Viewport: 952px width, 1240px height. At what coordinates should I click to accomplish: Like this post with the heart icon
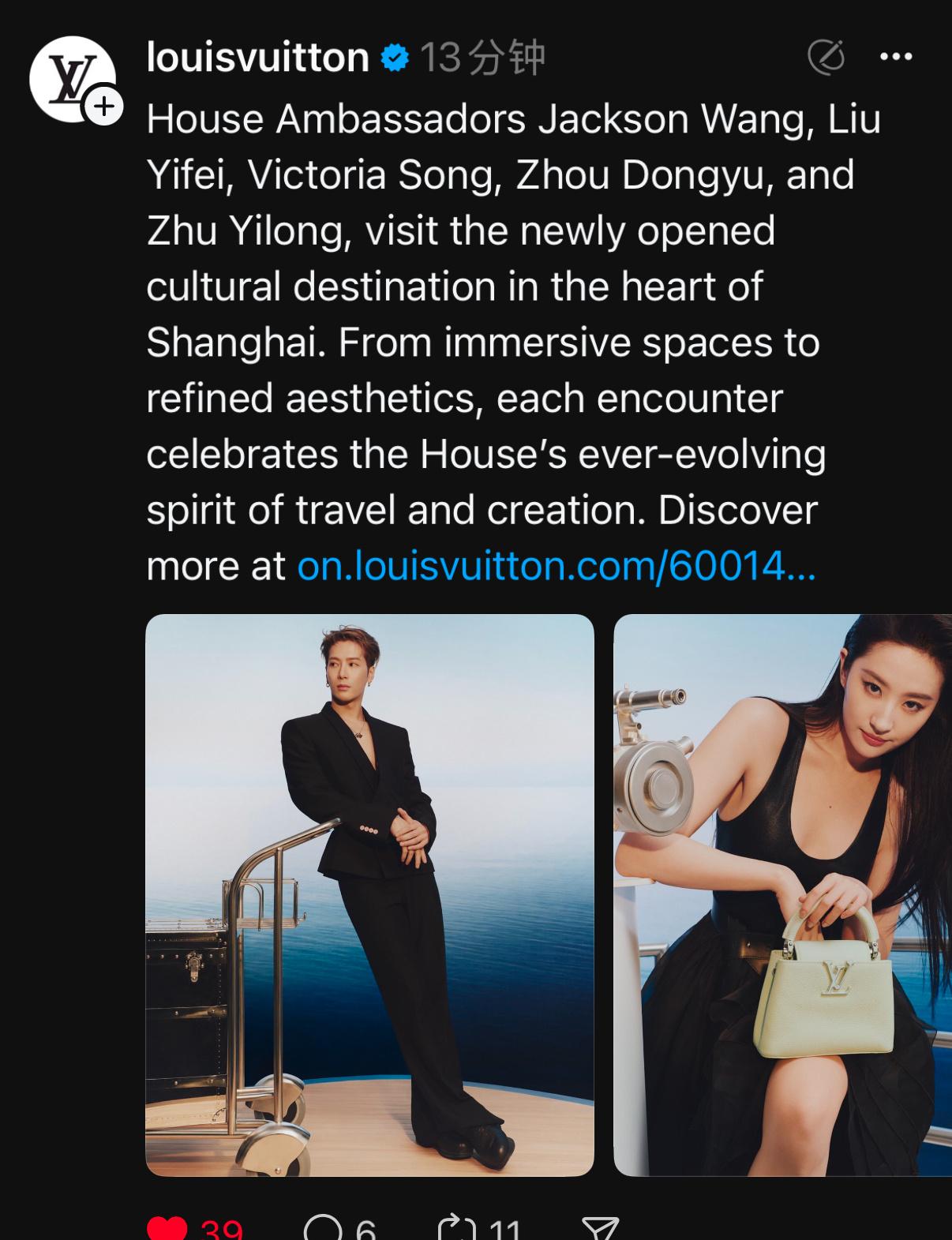pyautogui.click(x=167, y=1229)
